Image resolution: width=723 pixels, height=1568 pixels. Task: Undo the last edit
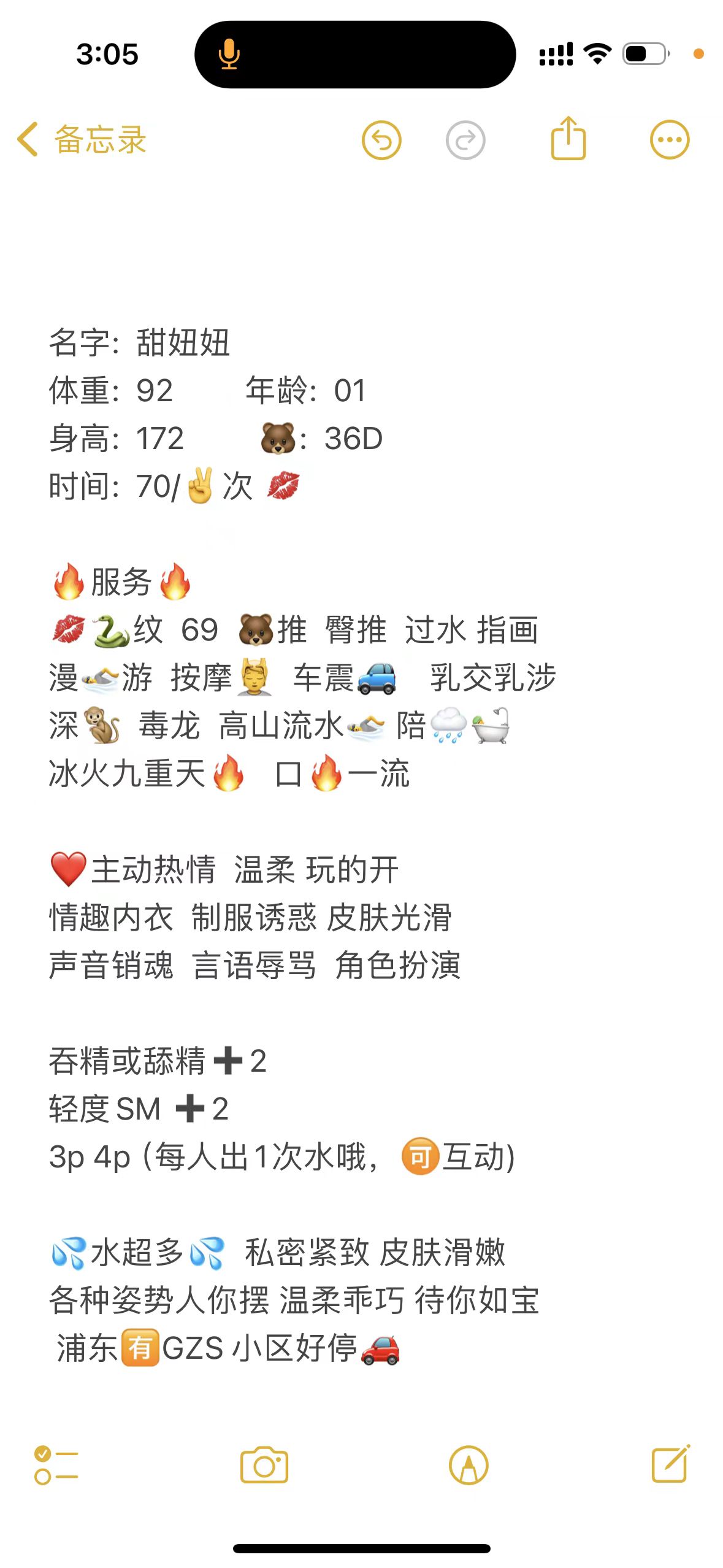coord(381,140)
